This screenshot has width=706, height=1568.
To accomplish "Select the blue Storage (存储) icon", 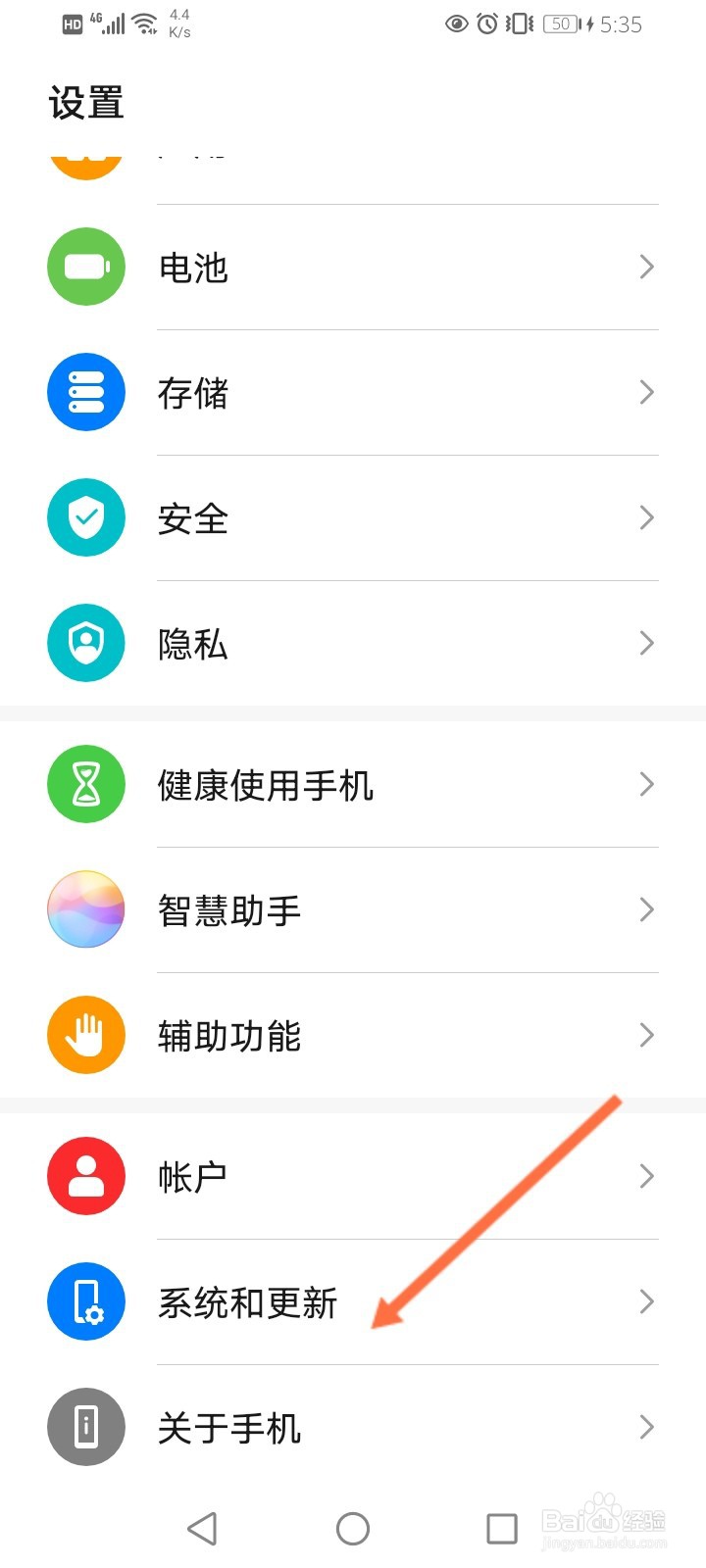I will 85,392.
